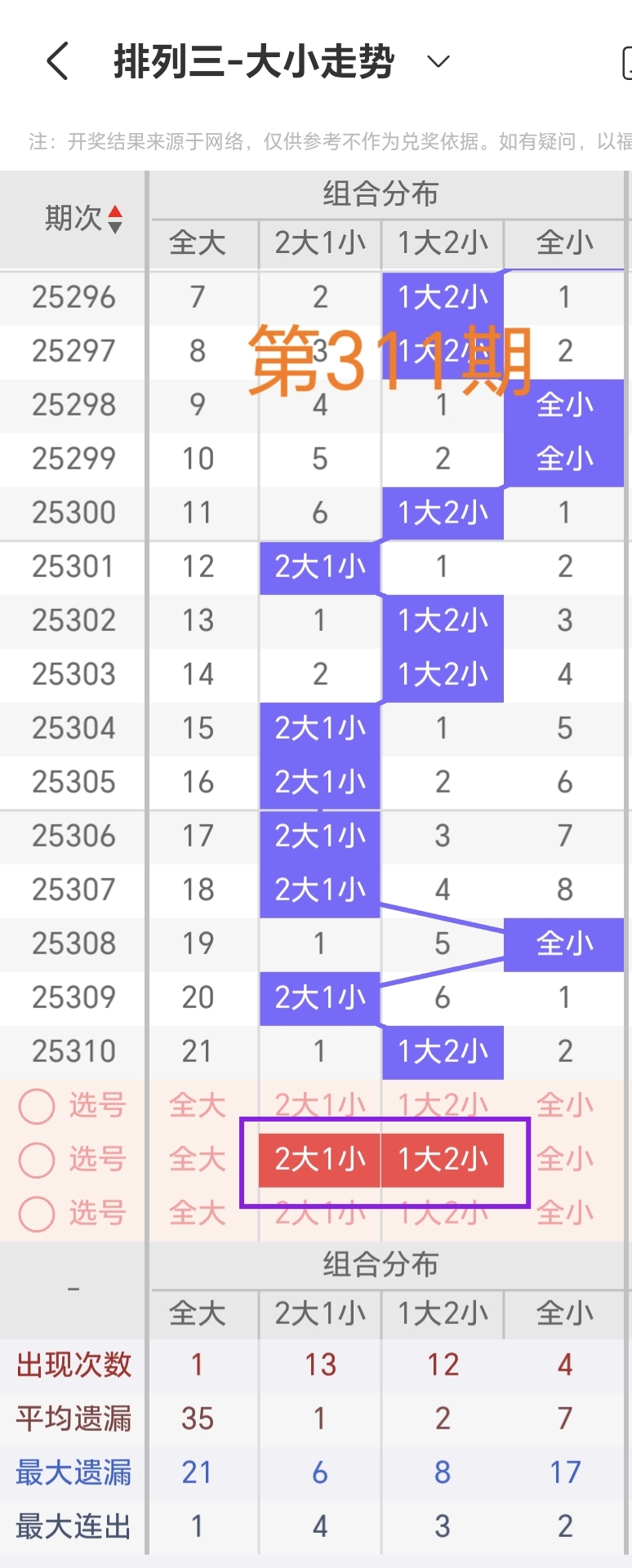Select the 1大2小 cell in row 25300
Screen dimensions: 632x1568
coord(442,513)
